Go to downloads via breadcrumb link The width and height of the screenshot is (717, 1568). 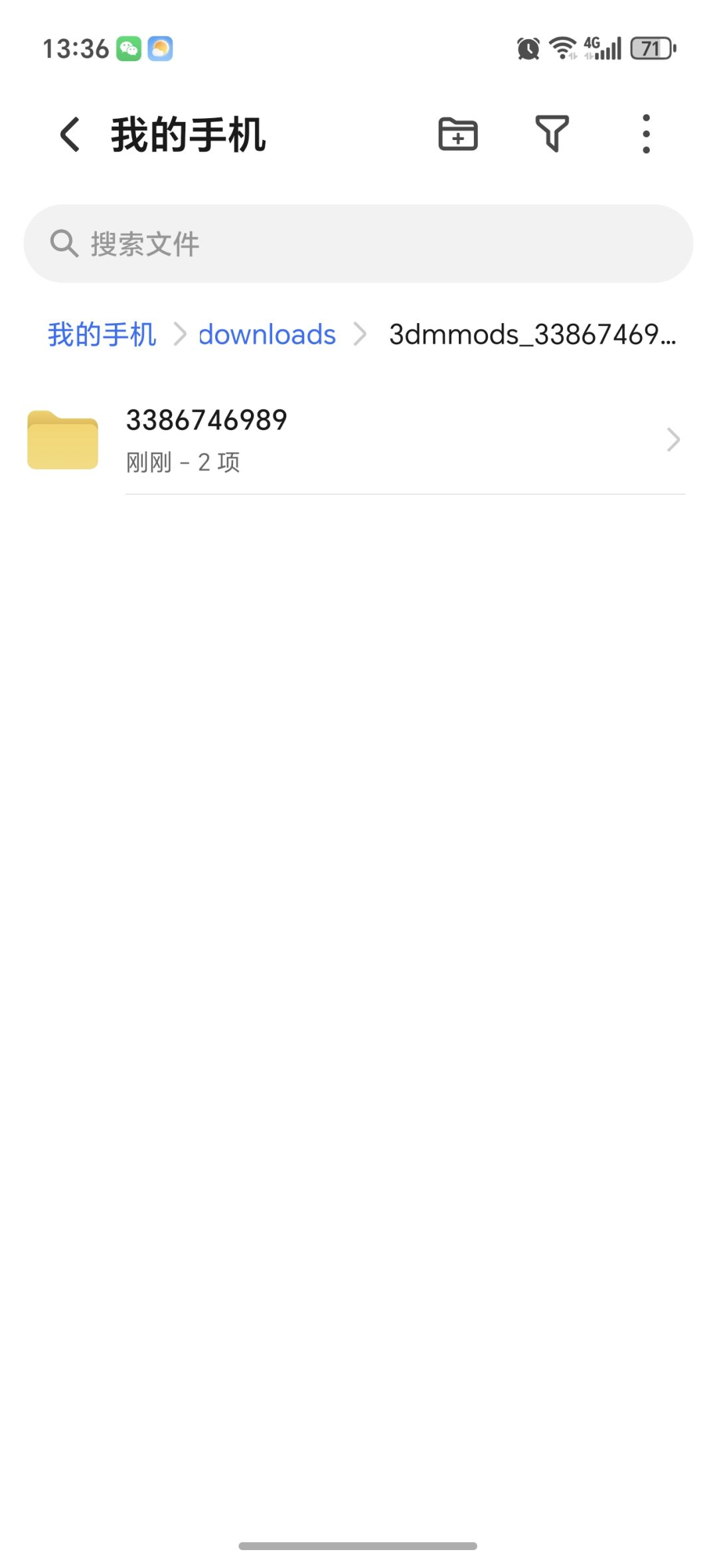click(x=267, y=335)
